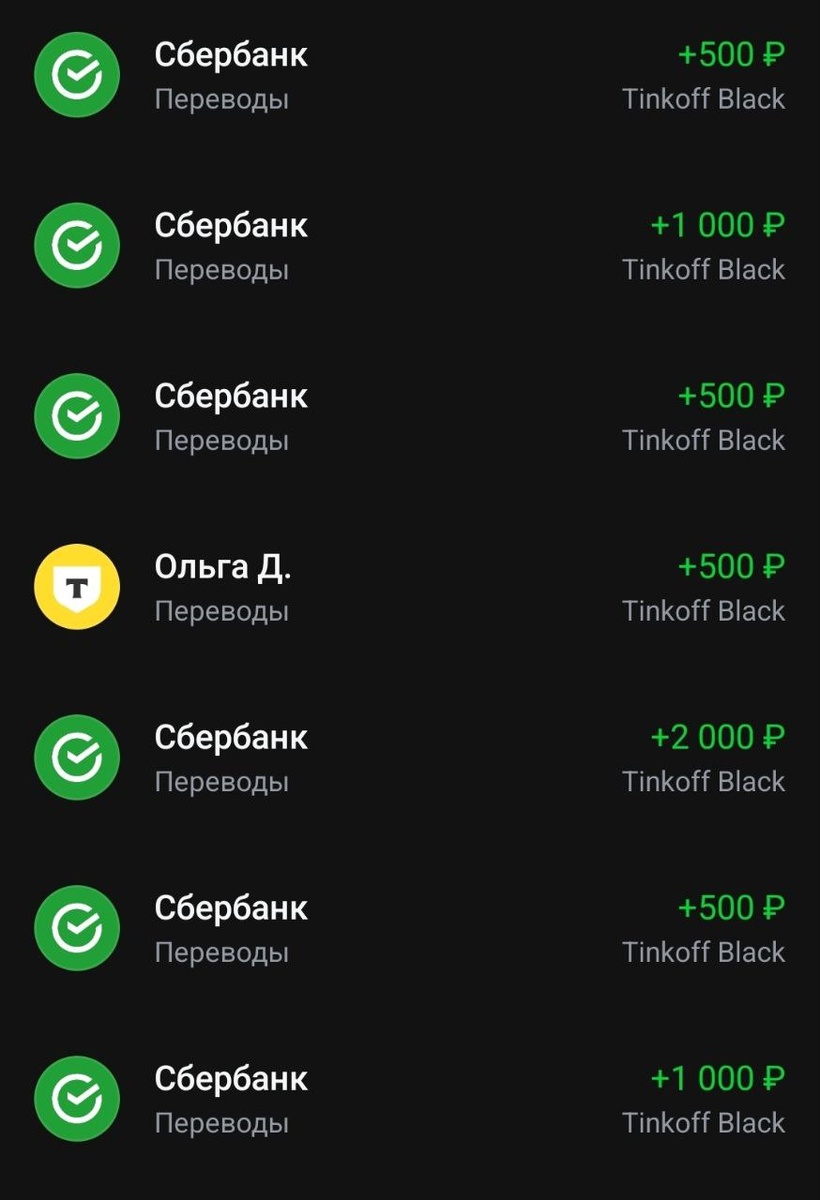
Task: Select the Sberbank icon beside the +1 000 ₽ transfer
Action: pos(77,245)
